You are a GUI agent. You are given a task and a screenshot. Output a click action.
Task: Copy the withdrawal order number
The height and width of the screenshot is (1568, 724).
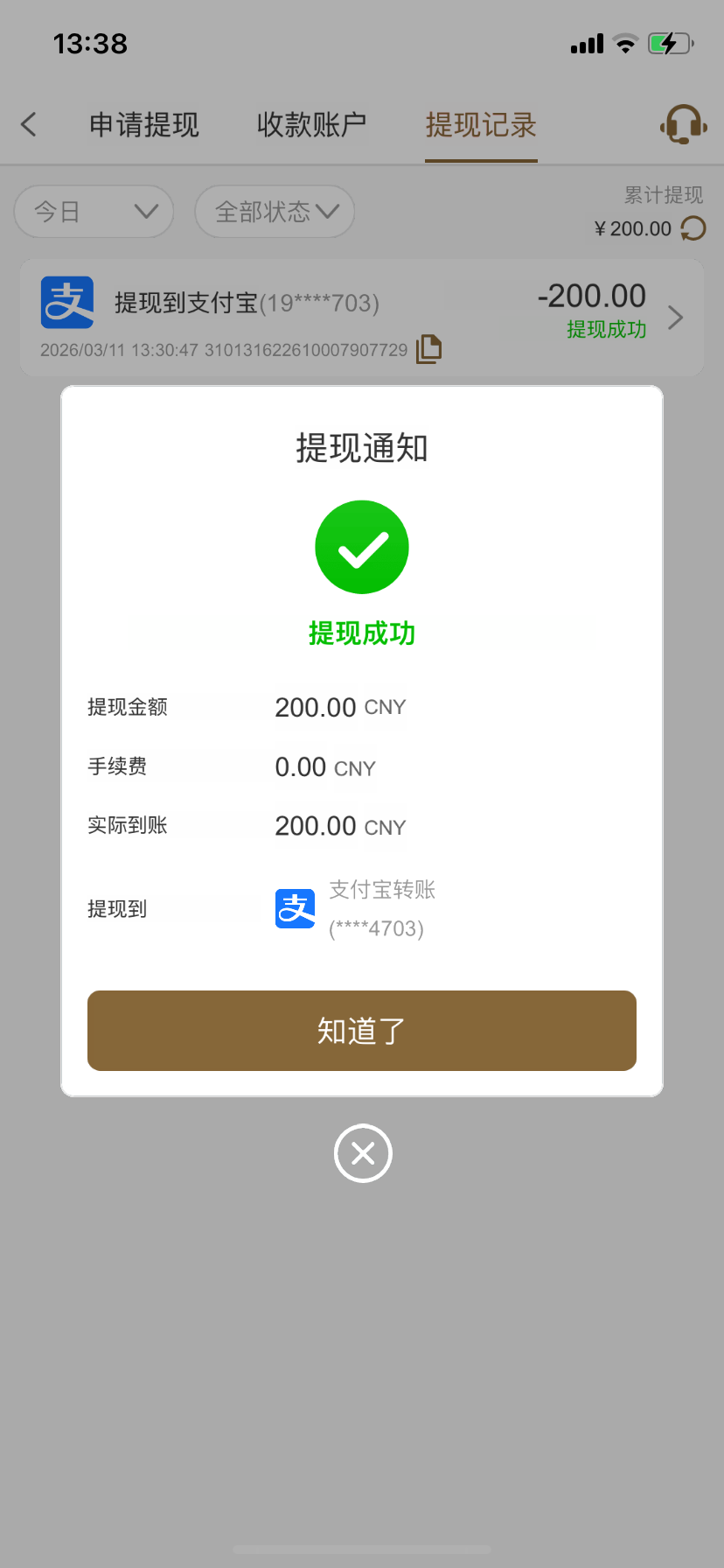[428, 349]
